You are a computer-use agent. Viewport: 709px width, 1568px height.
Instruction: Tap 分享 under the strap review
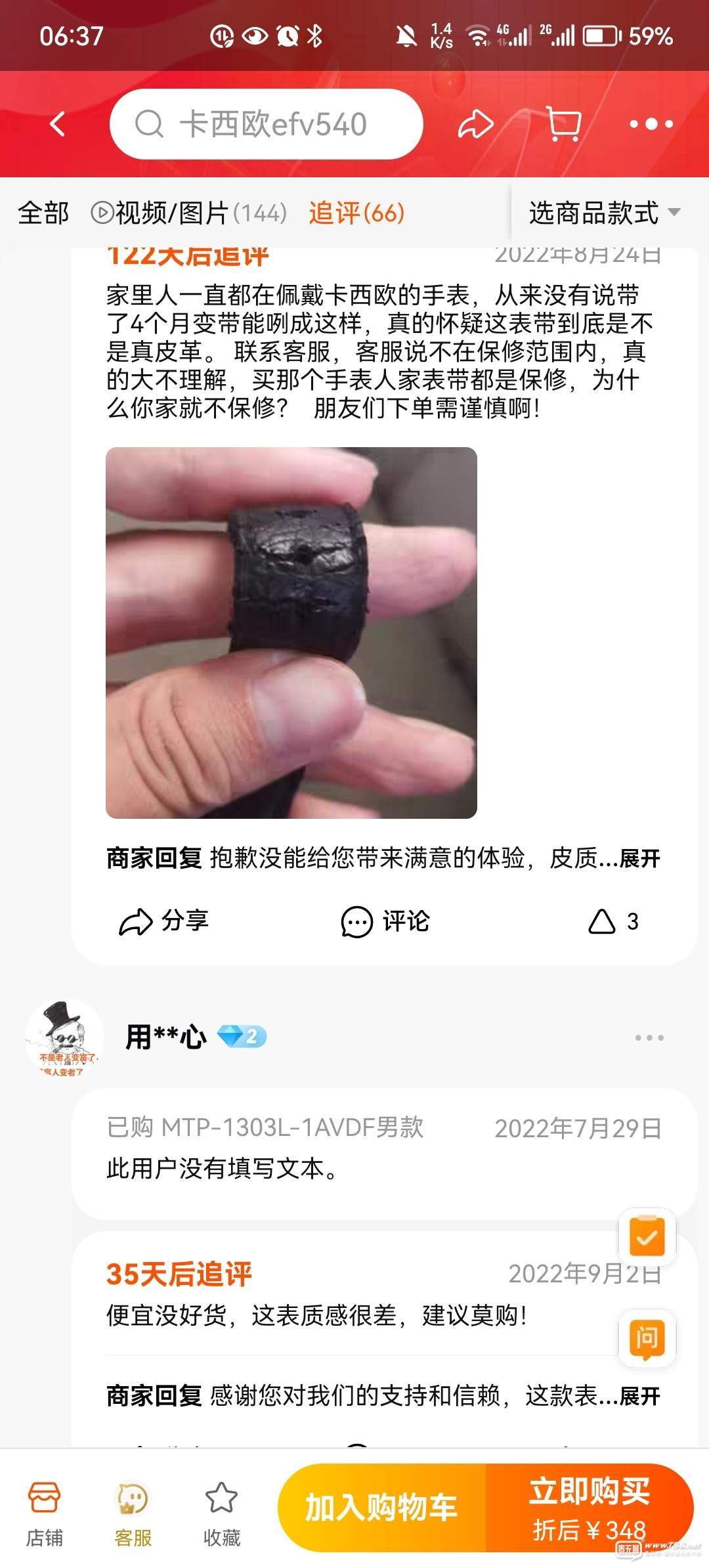[x=164, y=921]
